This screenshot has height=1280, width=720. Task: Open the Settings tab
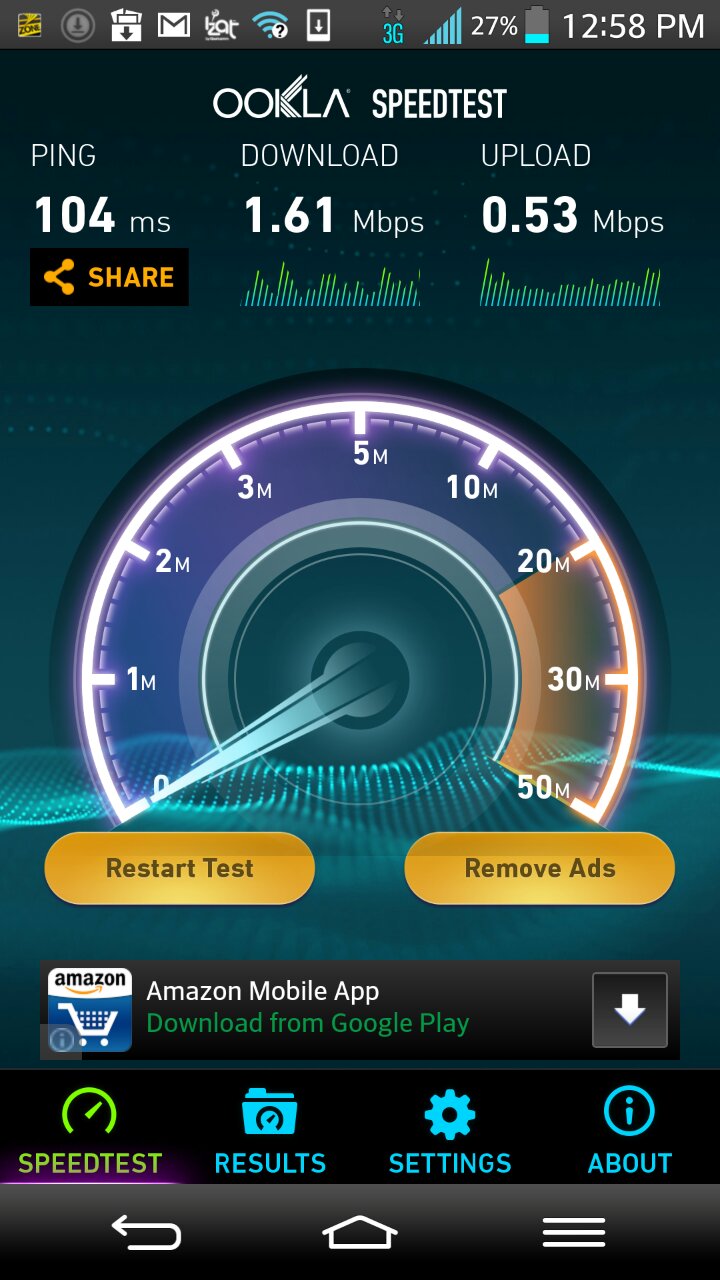point(450,1132)
